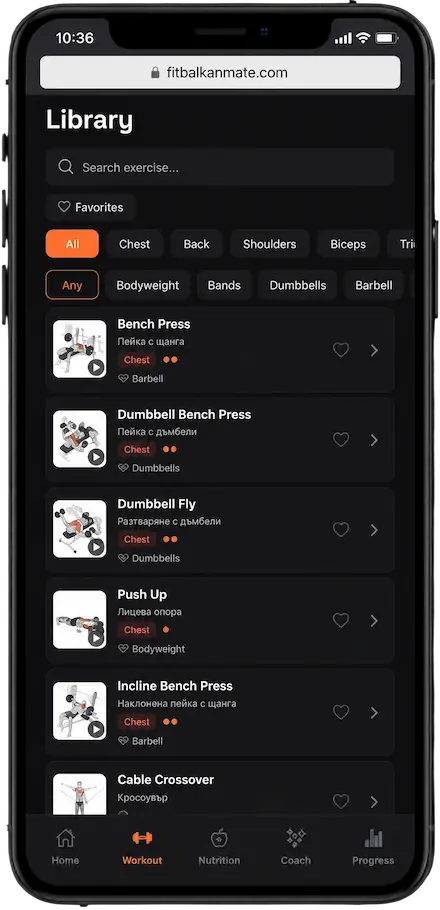
Task: Open the Search exercise field
Action: coord(220,167)
